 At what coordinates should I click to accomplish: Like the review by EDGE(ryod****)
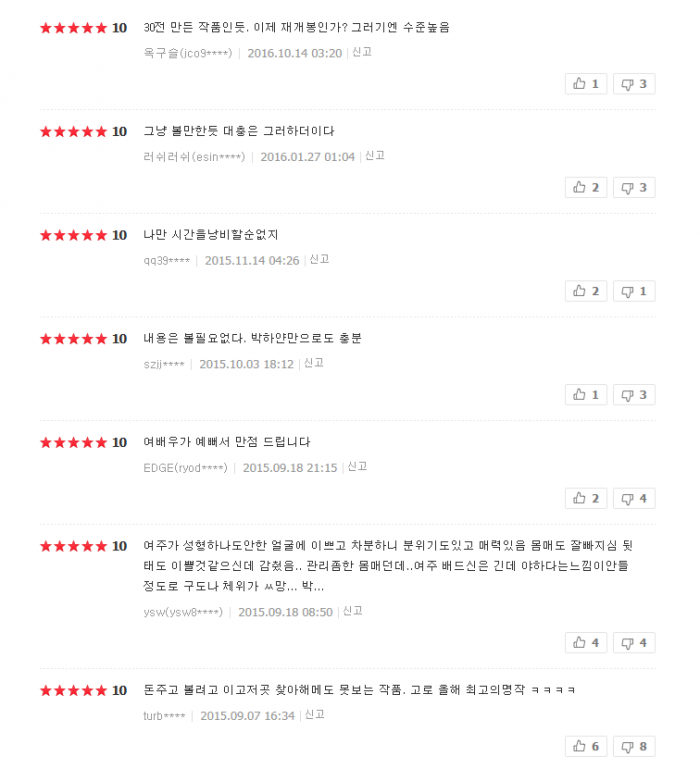(586, 498)
